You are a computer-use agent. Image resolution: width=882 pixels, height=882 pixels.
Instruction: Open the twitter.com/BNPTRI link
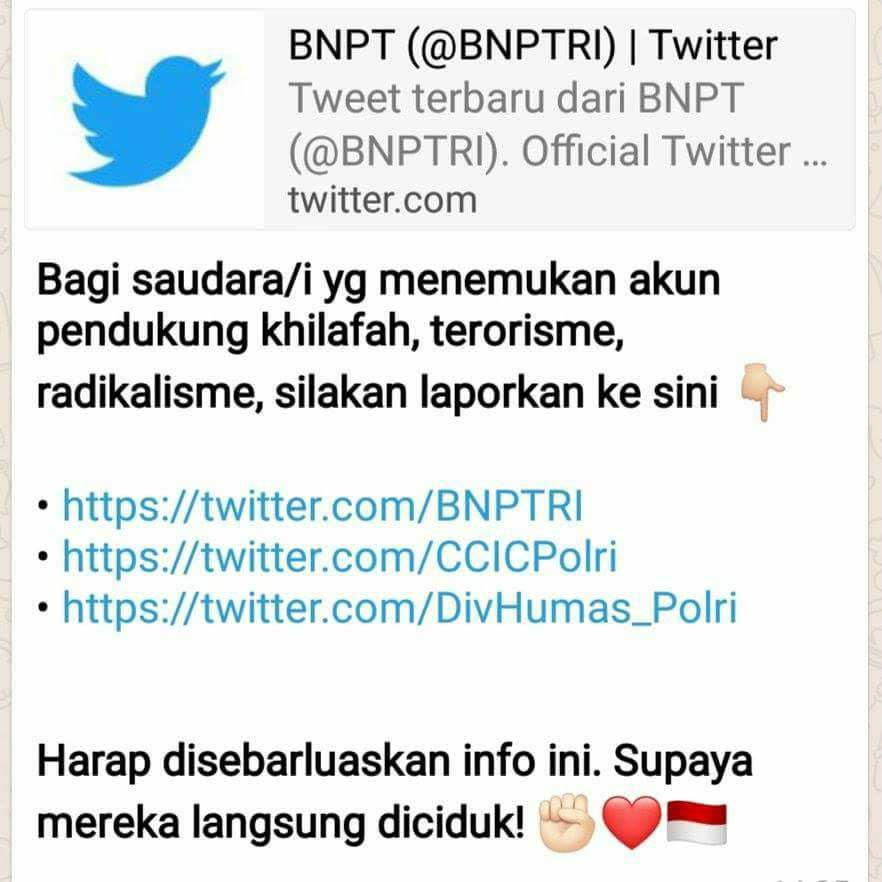tap(322, 506)
